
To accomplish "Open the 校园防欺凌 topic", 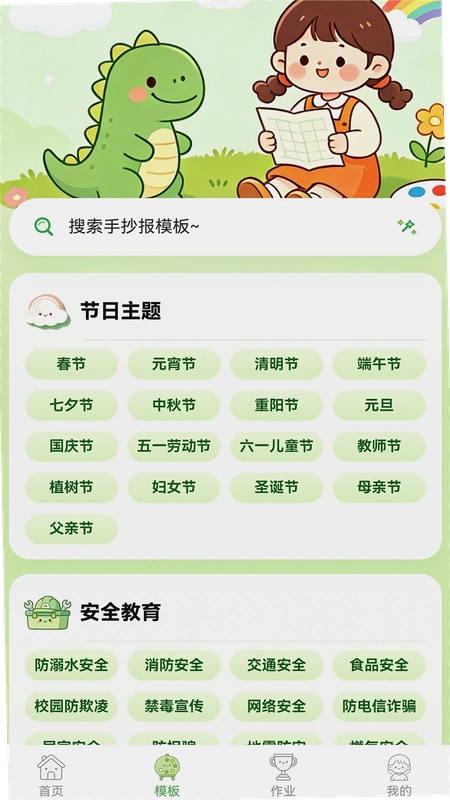I will pyautogui.click(x=71, y=707).
